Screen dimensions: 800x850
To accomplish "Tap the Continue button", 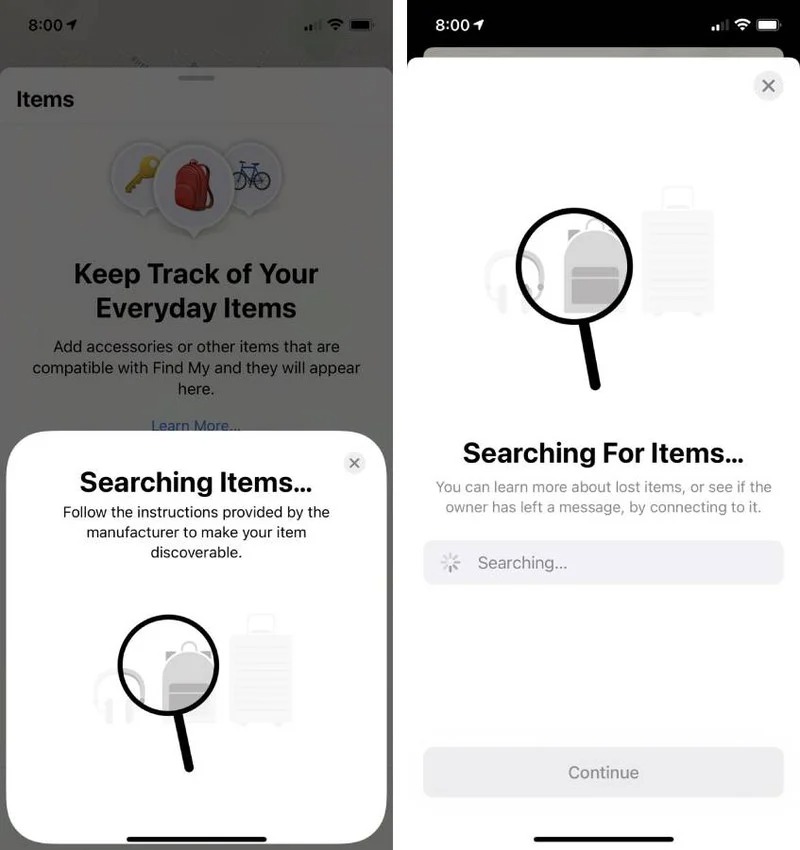I will pos(603,772).
